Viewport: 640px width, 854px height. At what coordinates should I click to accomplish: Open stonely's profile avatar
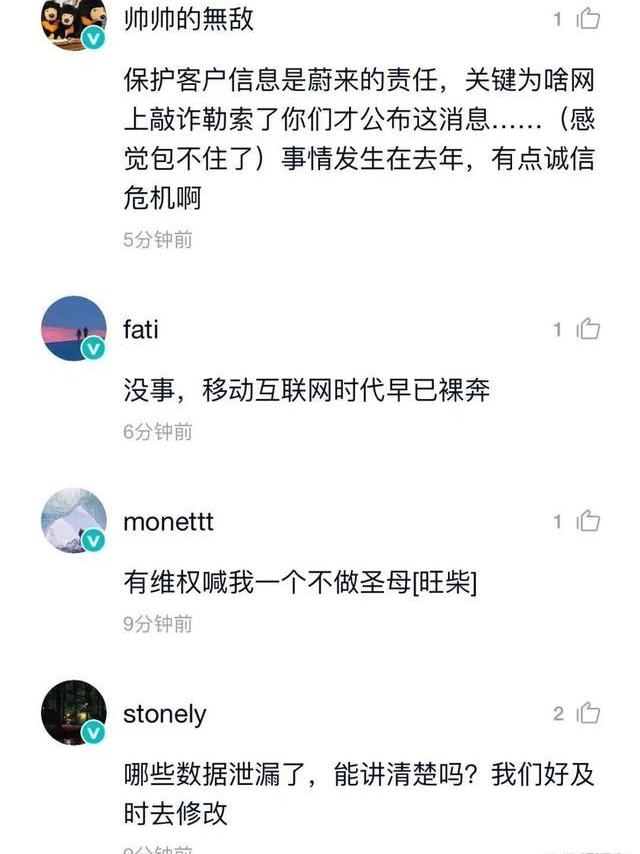click(73, 713)
